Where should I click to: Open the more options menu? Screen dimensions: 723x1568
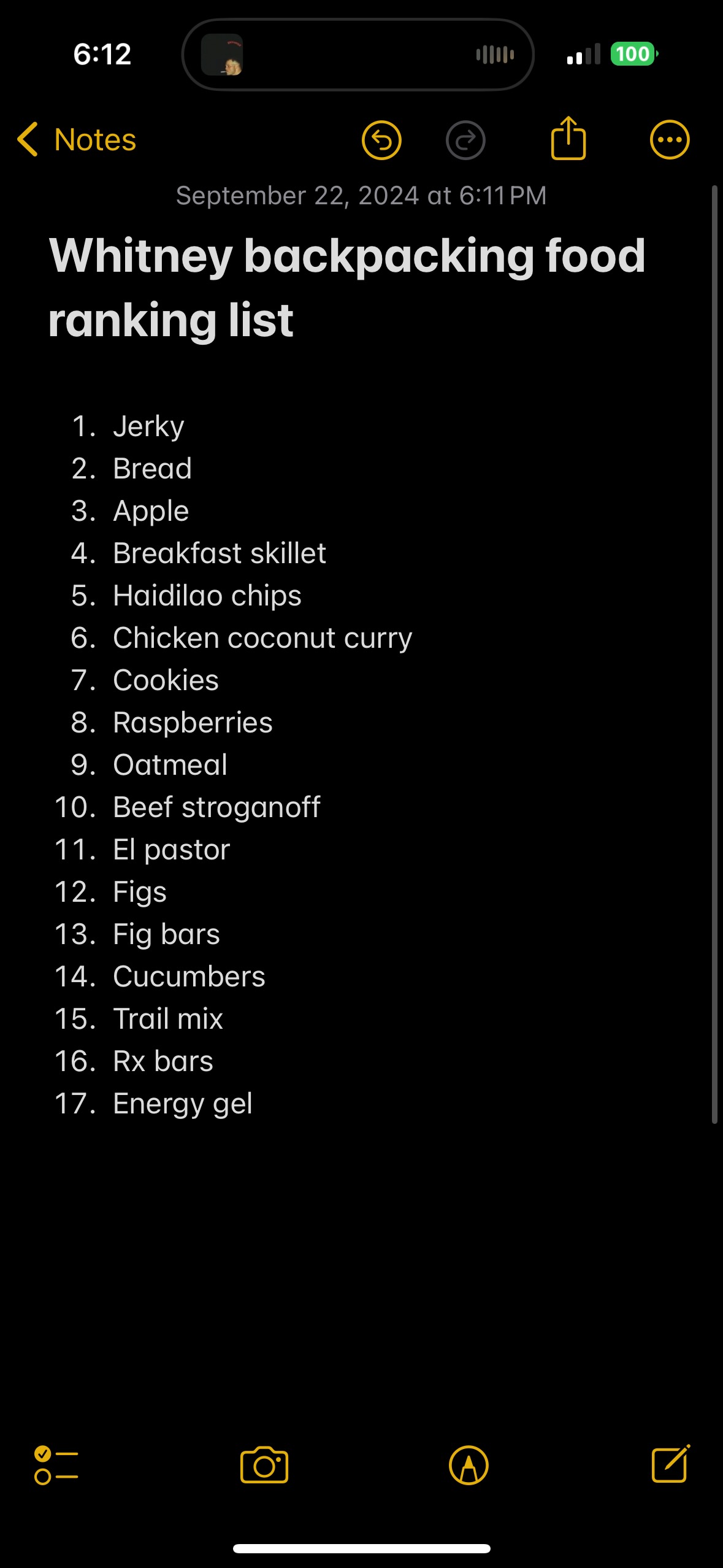(670, 140)
